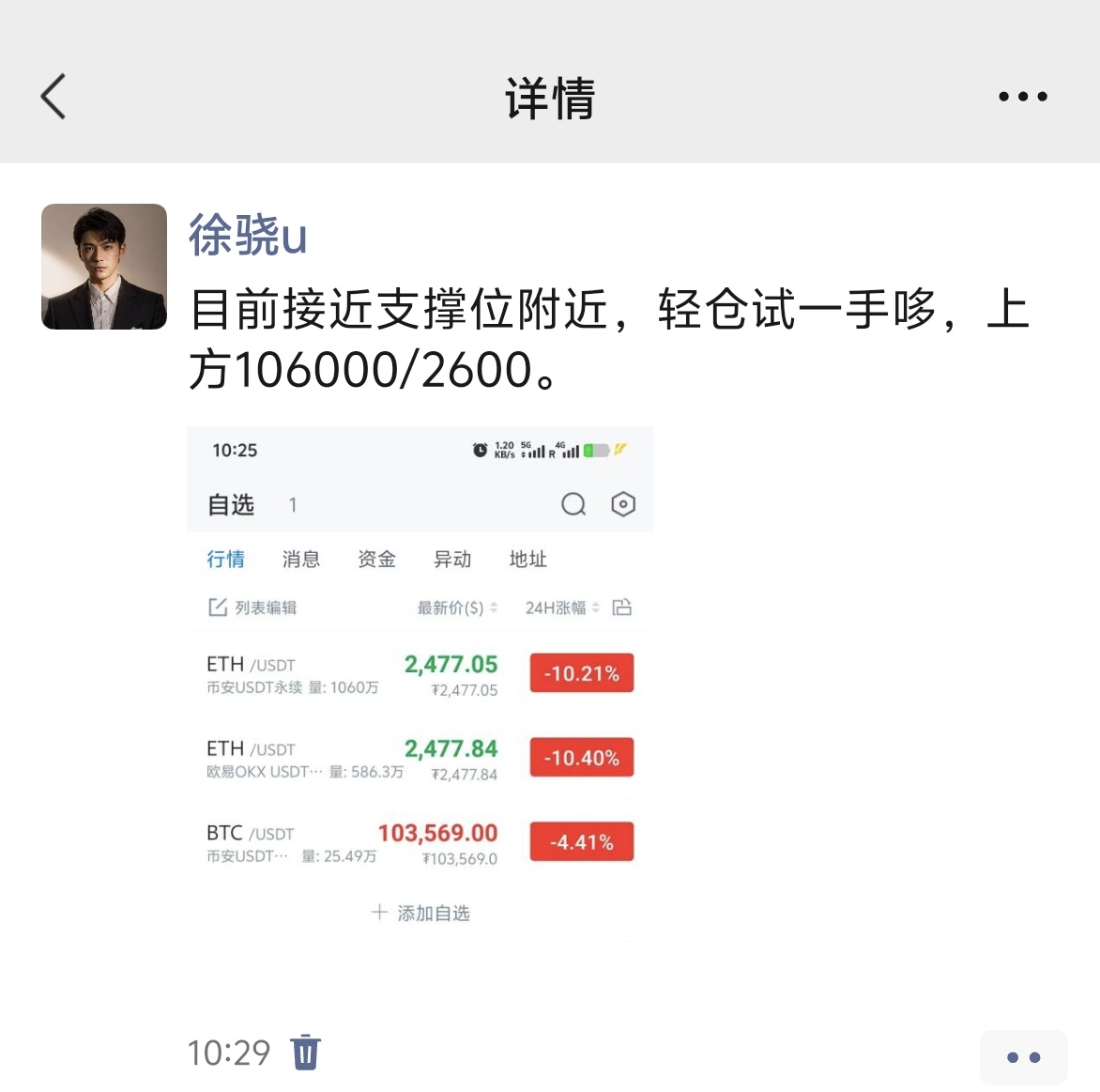This screenshot has width=1100, height=1092.
Task: Tap the 徐骁u username link
Action: (x=248, y=235)
